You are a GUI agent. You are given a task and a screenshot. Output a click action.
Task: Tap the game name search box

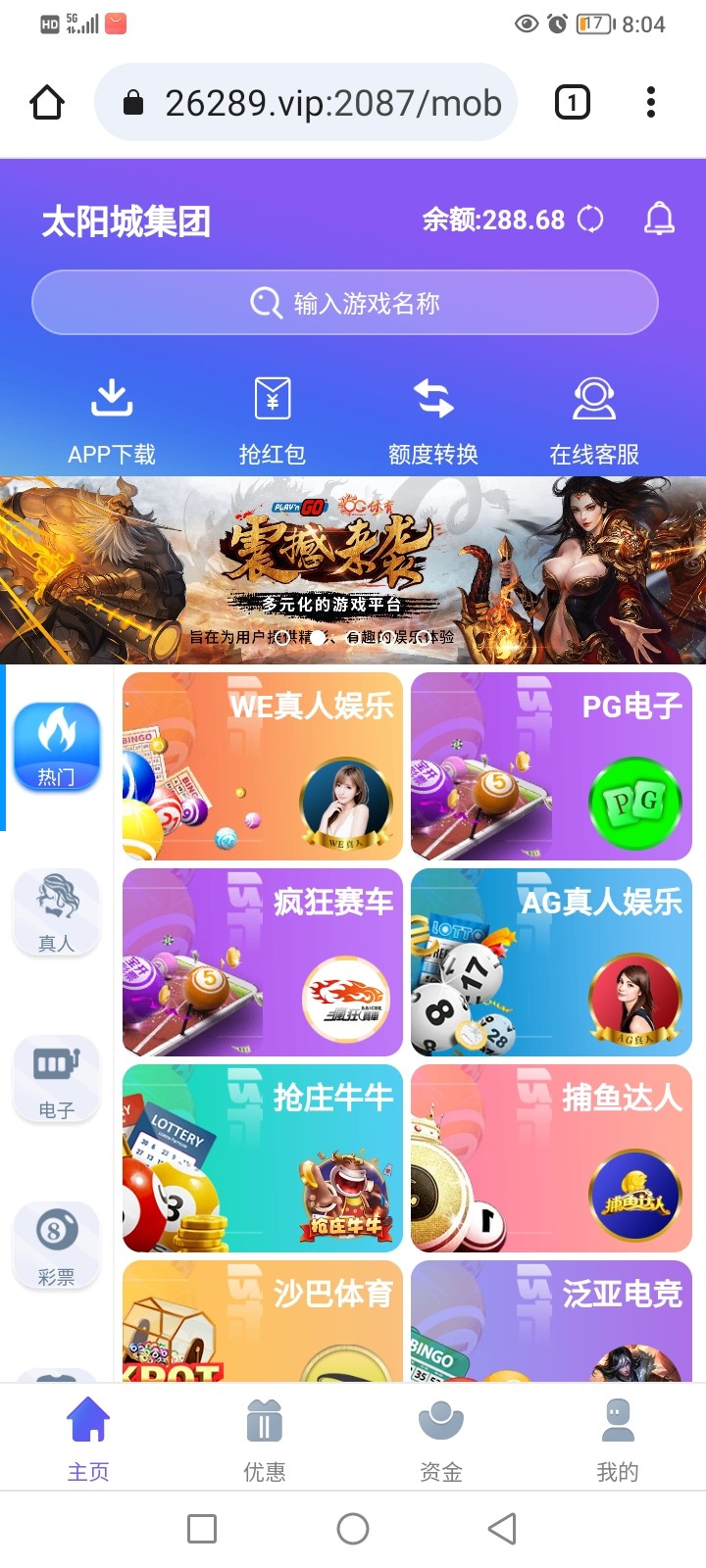pos(344,303)
